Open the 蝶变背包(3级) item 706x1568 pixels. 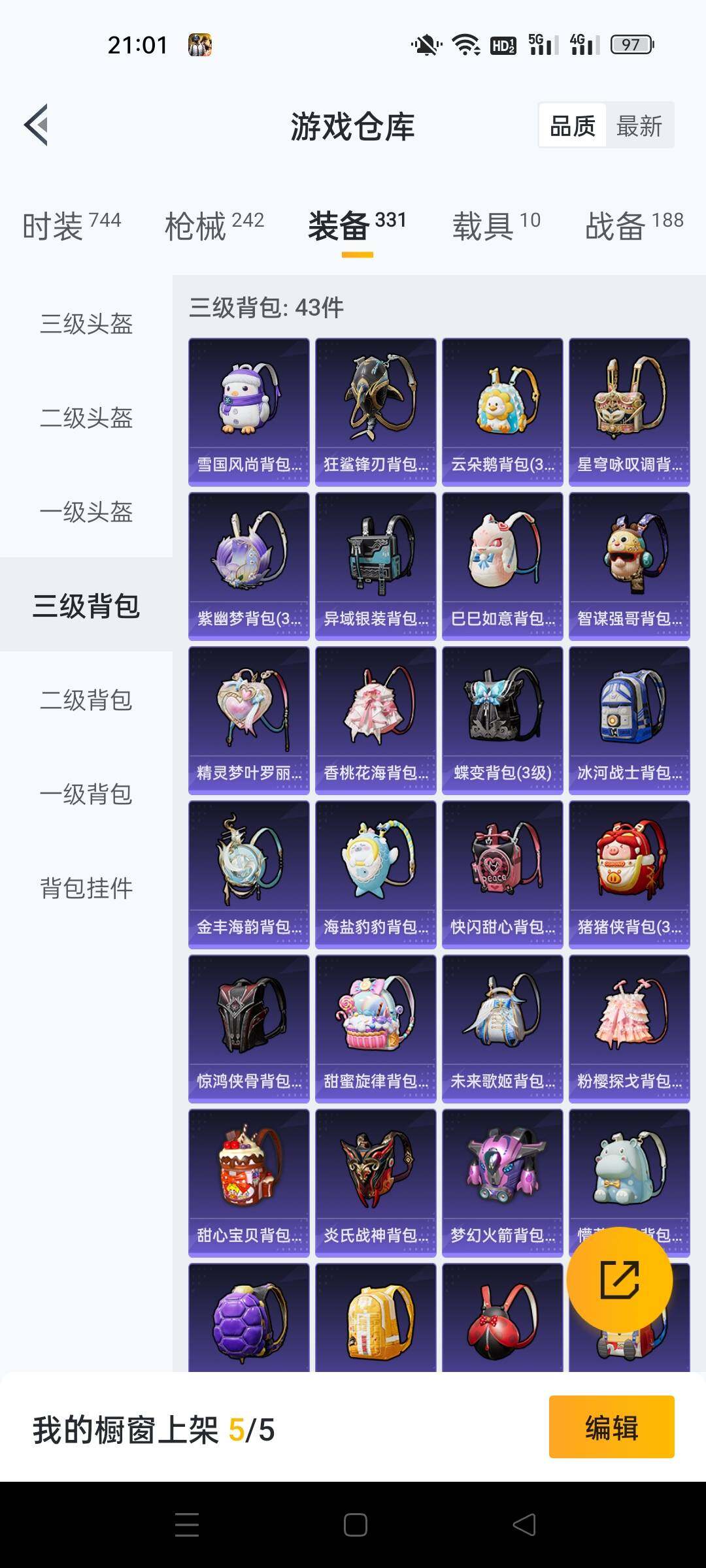tap(503, 720)
